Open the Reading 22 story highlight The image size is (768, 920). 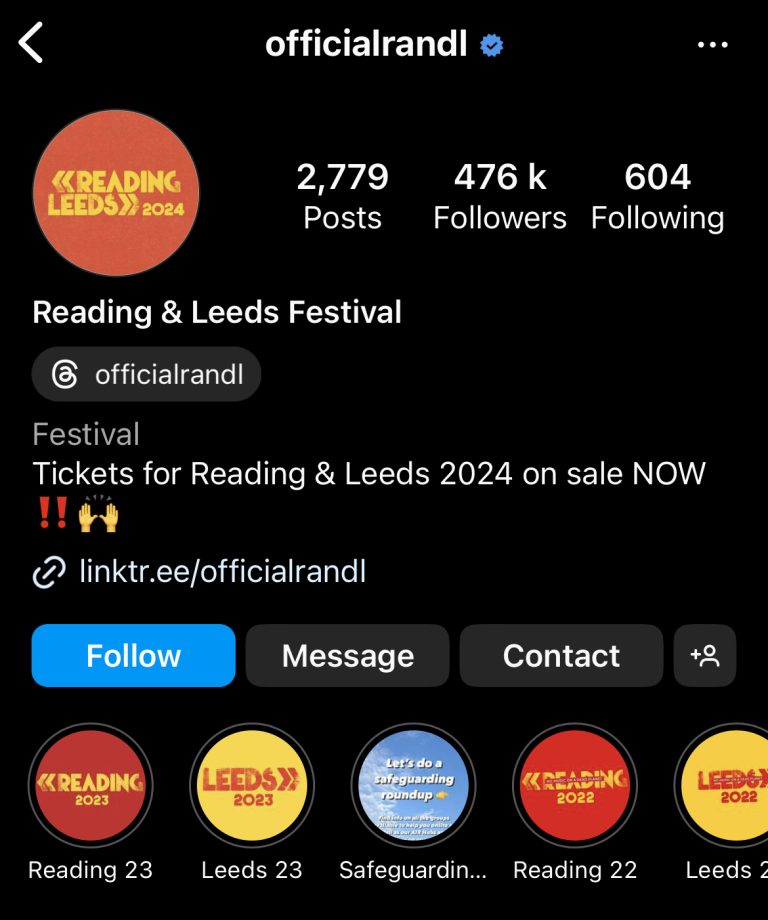pyautogui.click(x=575, y=786)
